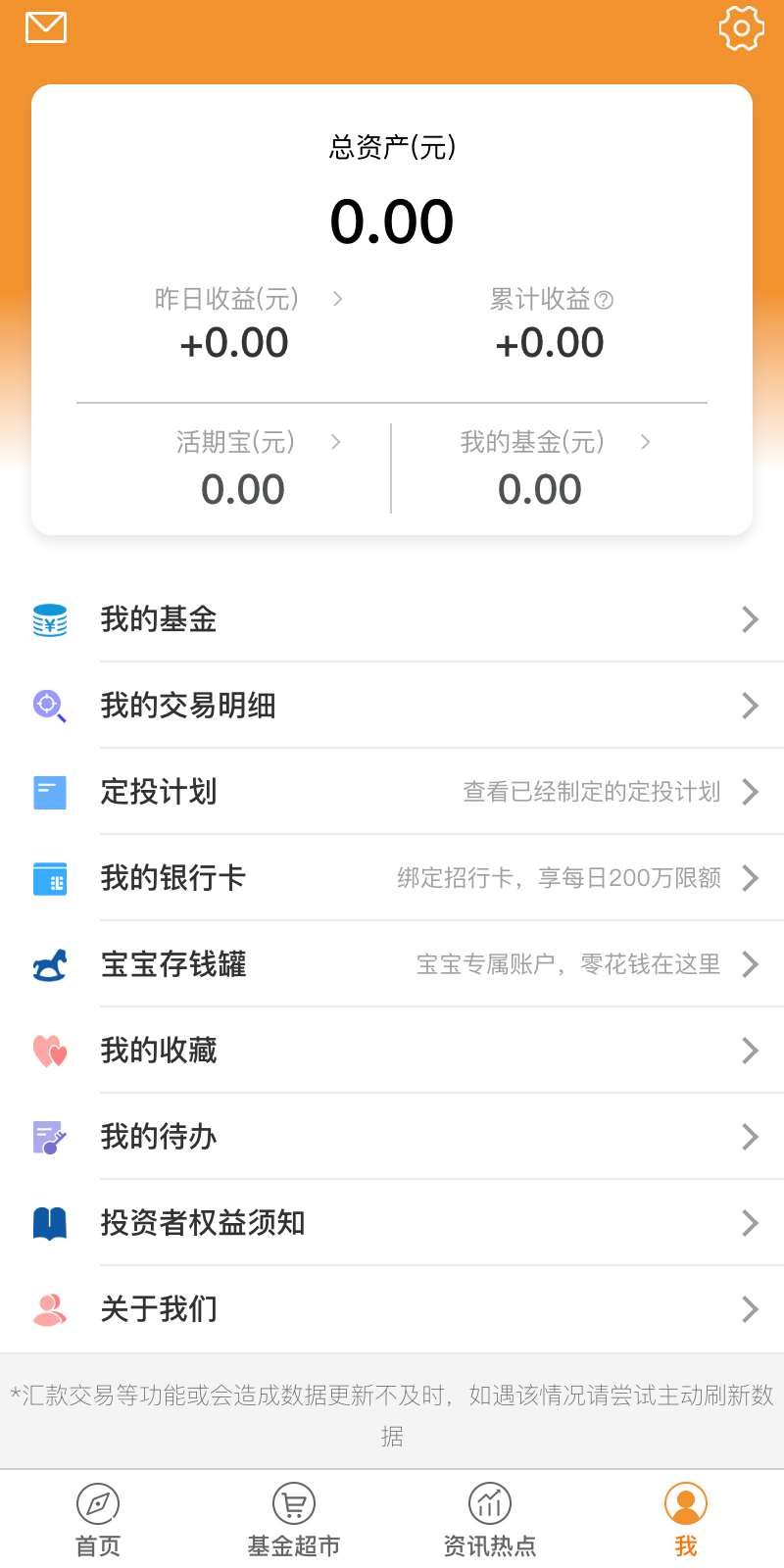Open the messages envelope icon

(46, 27)
